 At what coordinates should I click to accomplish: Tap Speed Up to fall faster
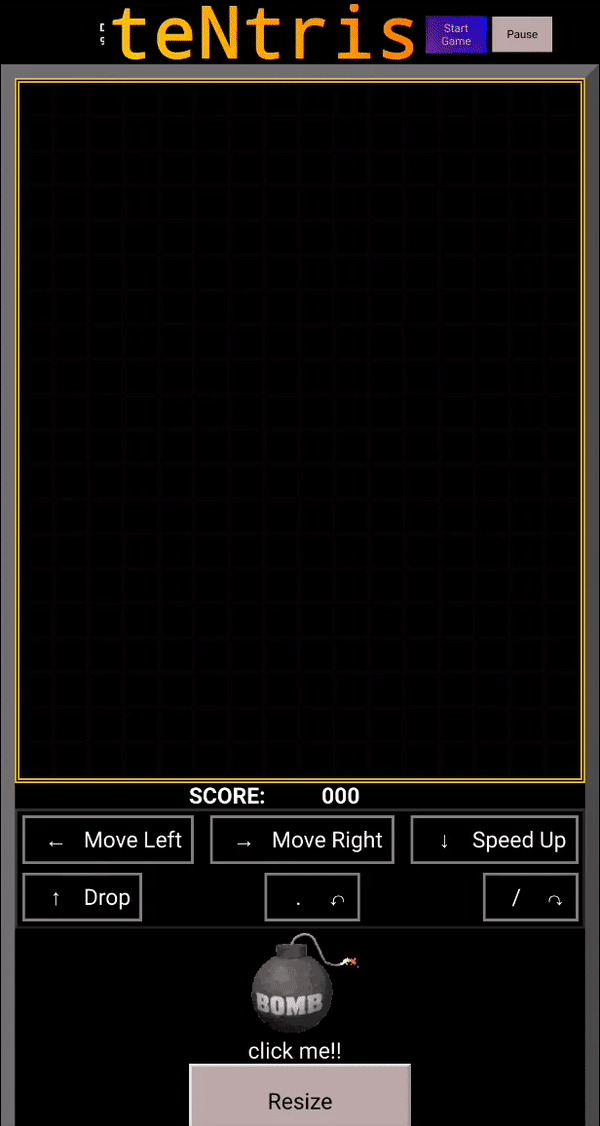(494, 839)
